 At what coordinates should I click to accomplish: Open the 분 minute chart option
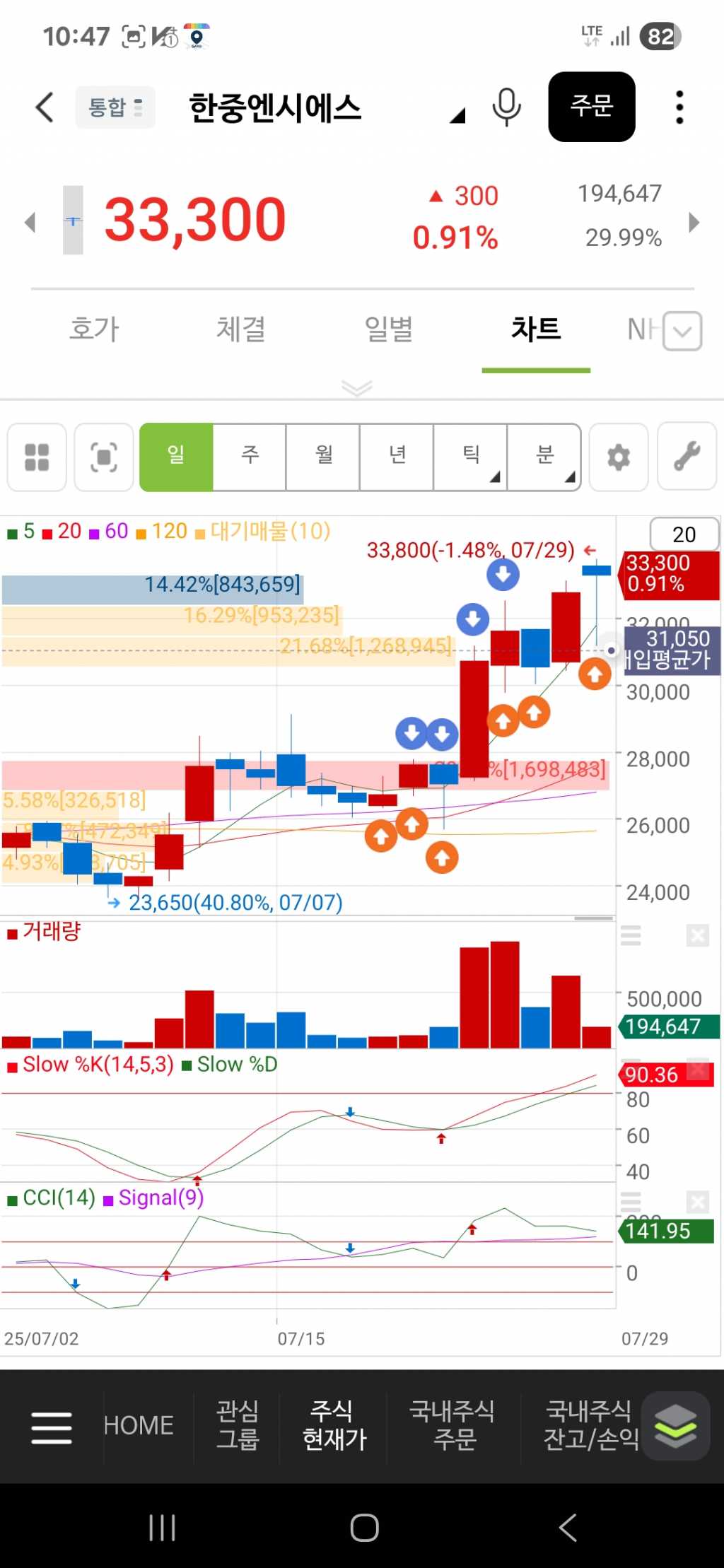(x=544, y=457)
